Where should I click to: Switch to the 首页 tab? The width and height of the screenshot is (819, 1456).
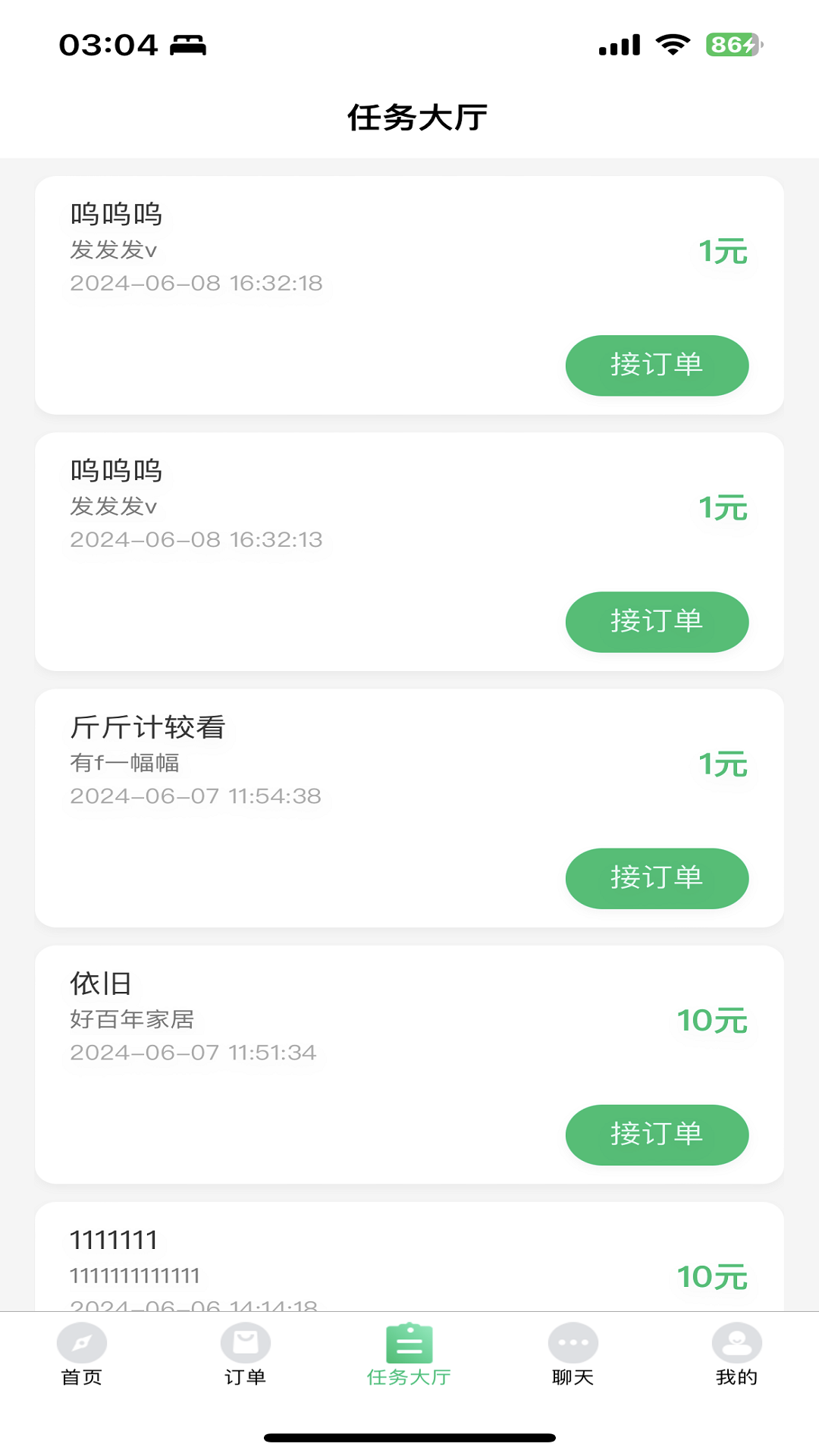(82, 1354)
